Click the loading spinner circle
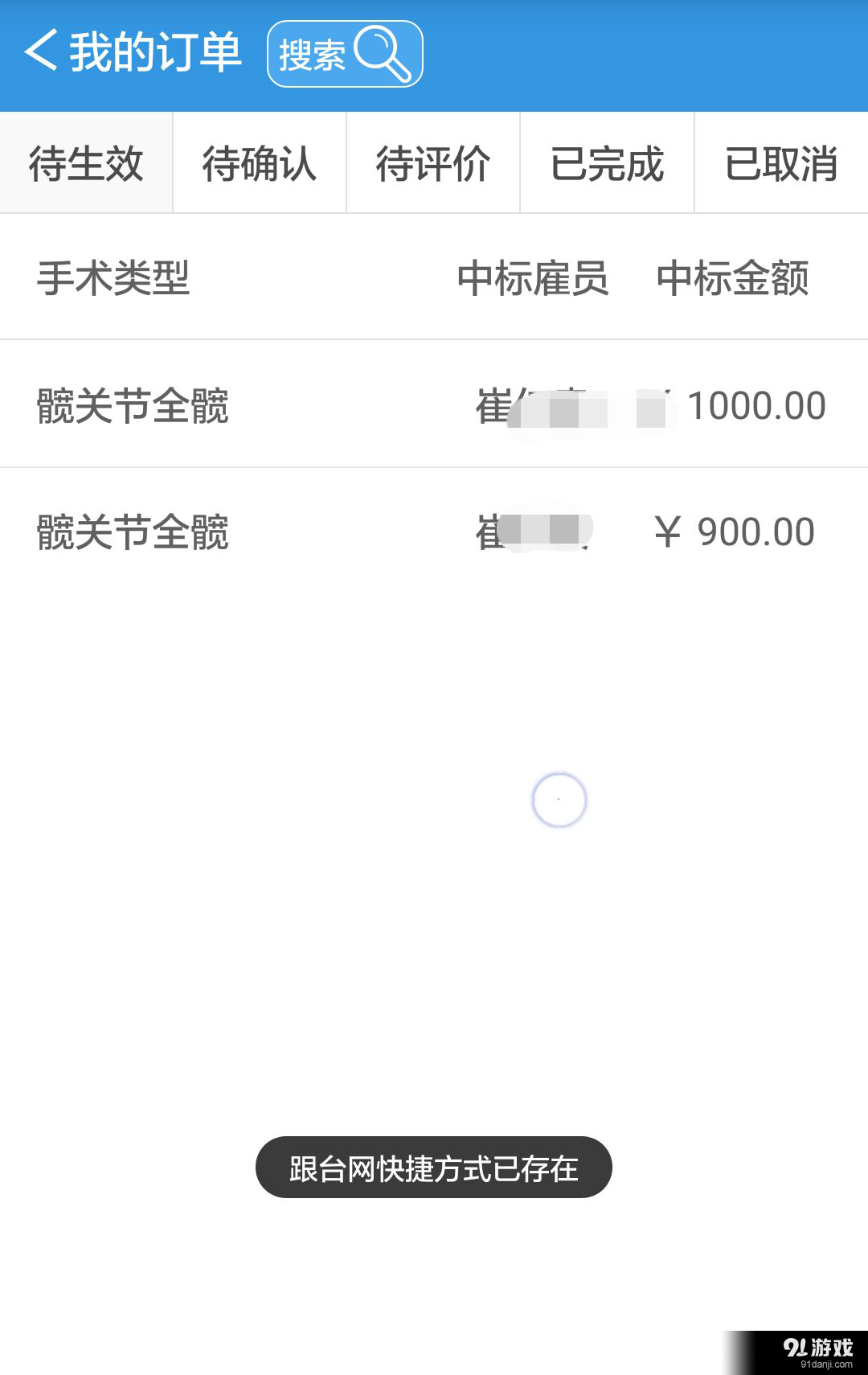The width and height of the screenshot is (868, 1375). point(559,800)
